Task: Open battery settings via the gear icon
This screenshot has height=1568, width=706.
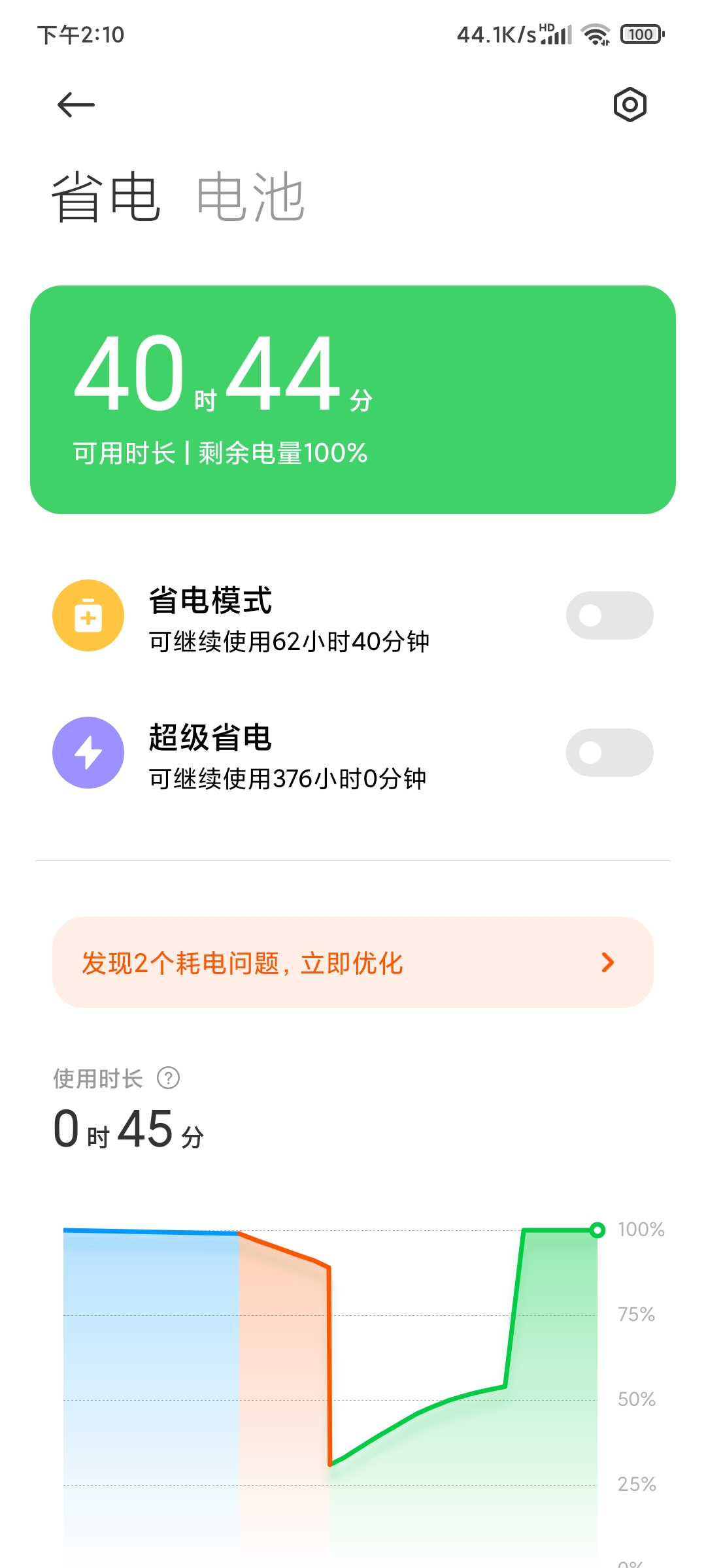Action: coord(630,105)
